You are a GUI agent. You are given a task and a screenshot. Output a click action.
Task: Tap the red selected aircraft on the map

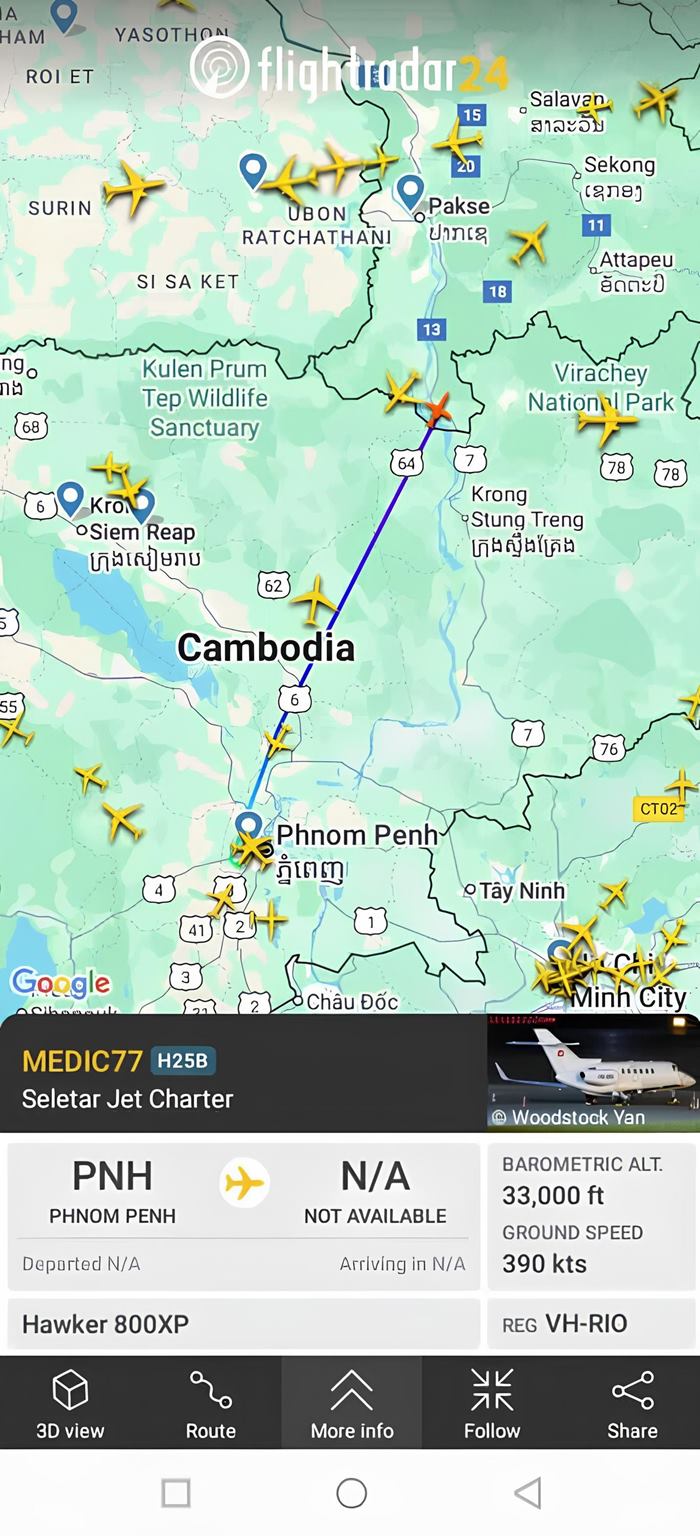click(x=437, y=408)
